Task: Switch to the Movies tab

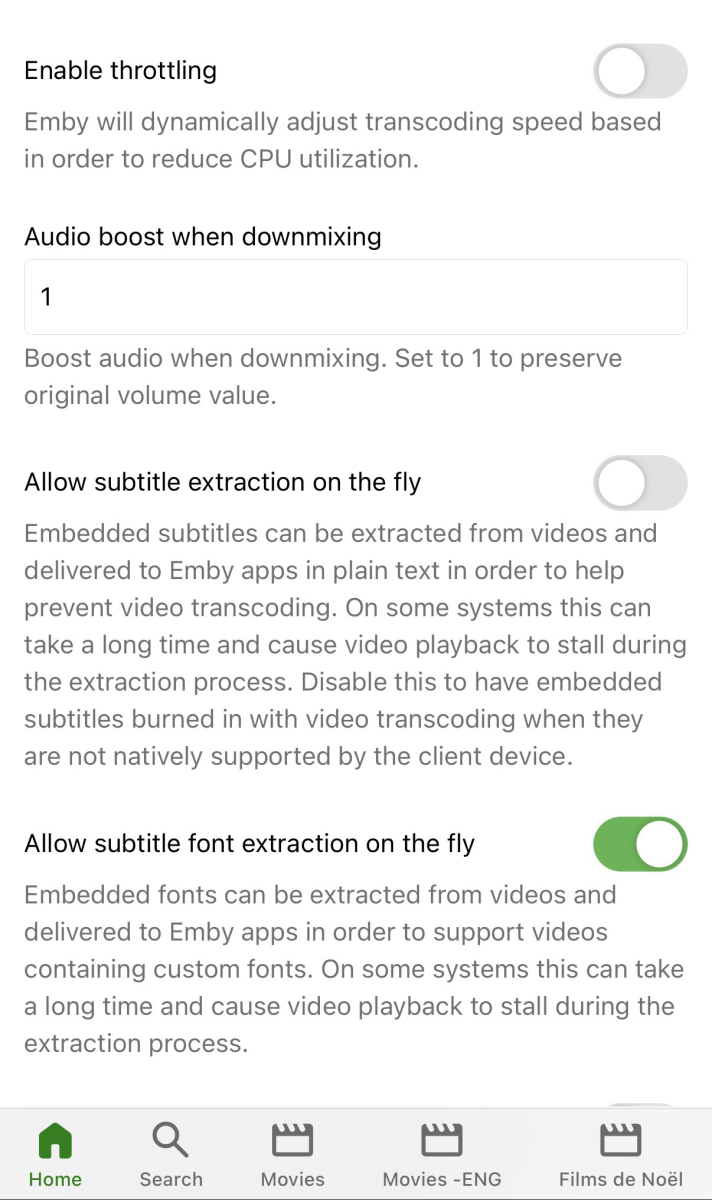Action: click(292, 1154)
